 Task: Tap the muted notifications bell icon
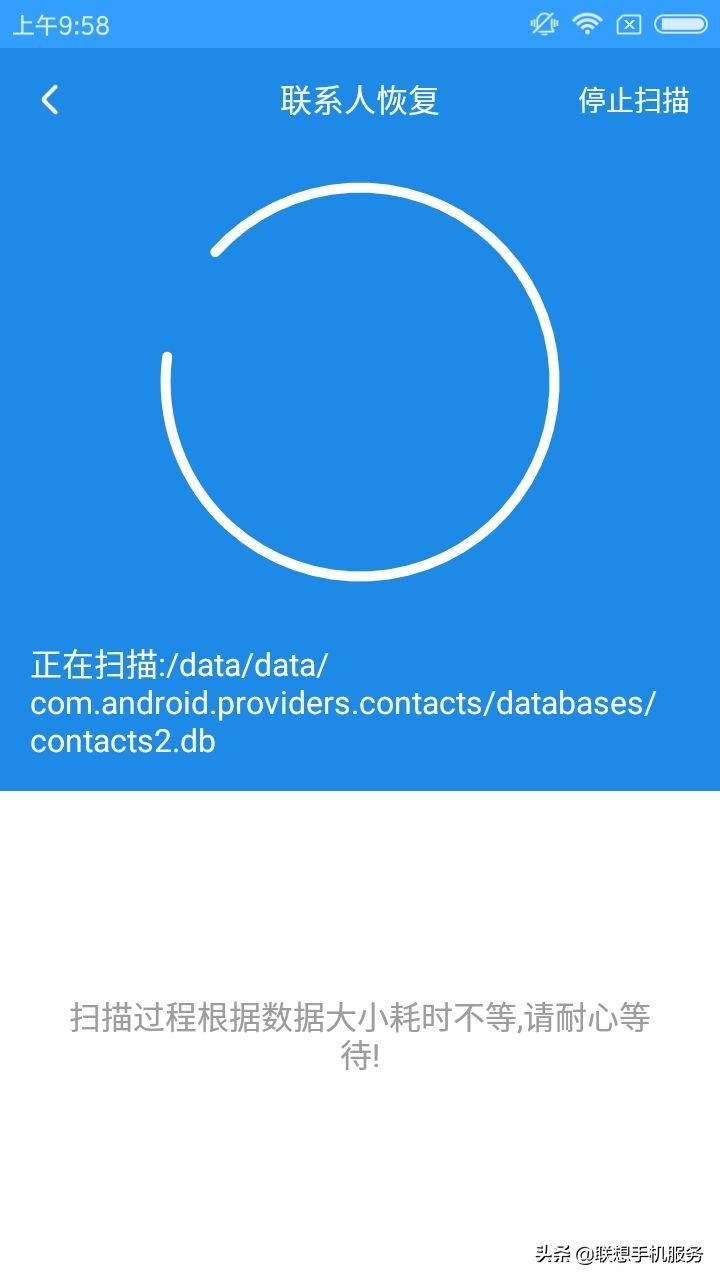click(x=543, y=23)
